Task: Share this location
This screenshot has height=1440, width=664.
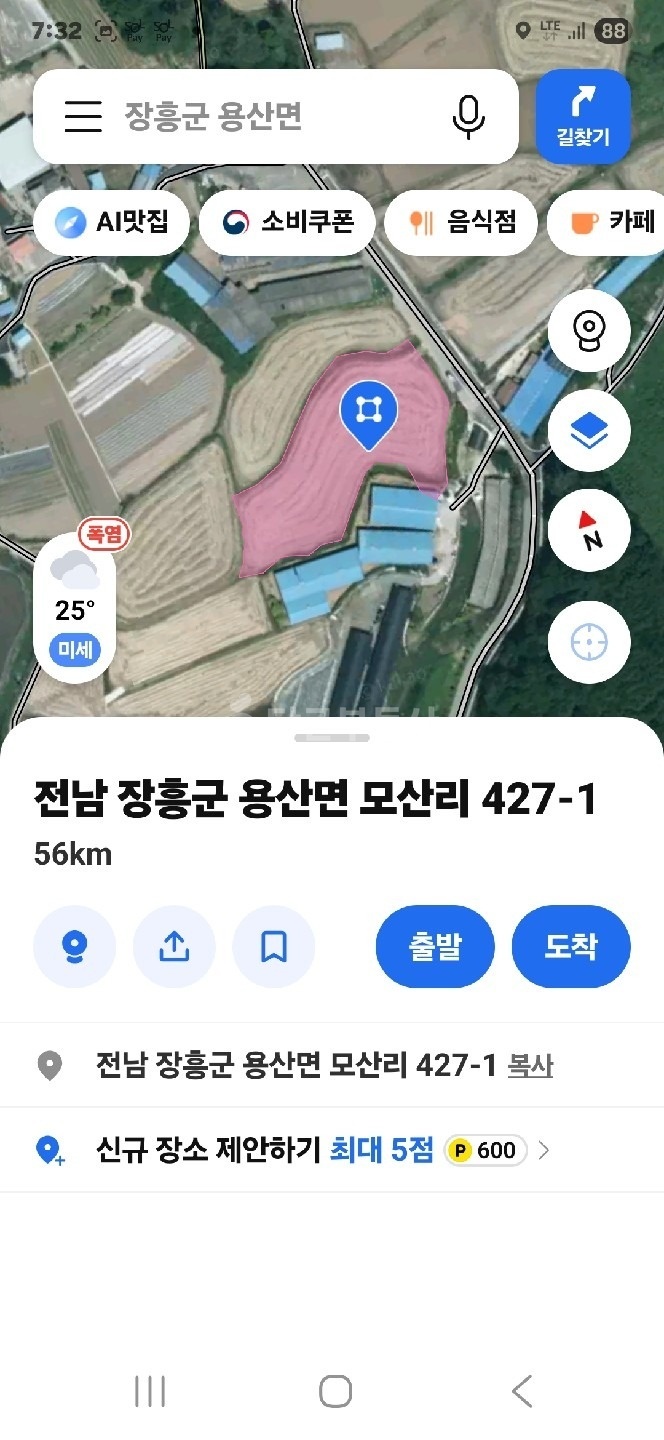Action: pyautogui.click(x=174, y=946)
